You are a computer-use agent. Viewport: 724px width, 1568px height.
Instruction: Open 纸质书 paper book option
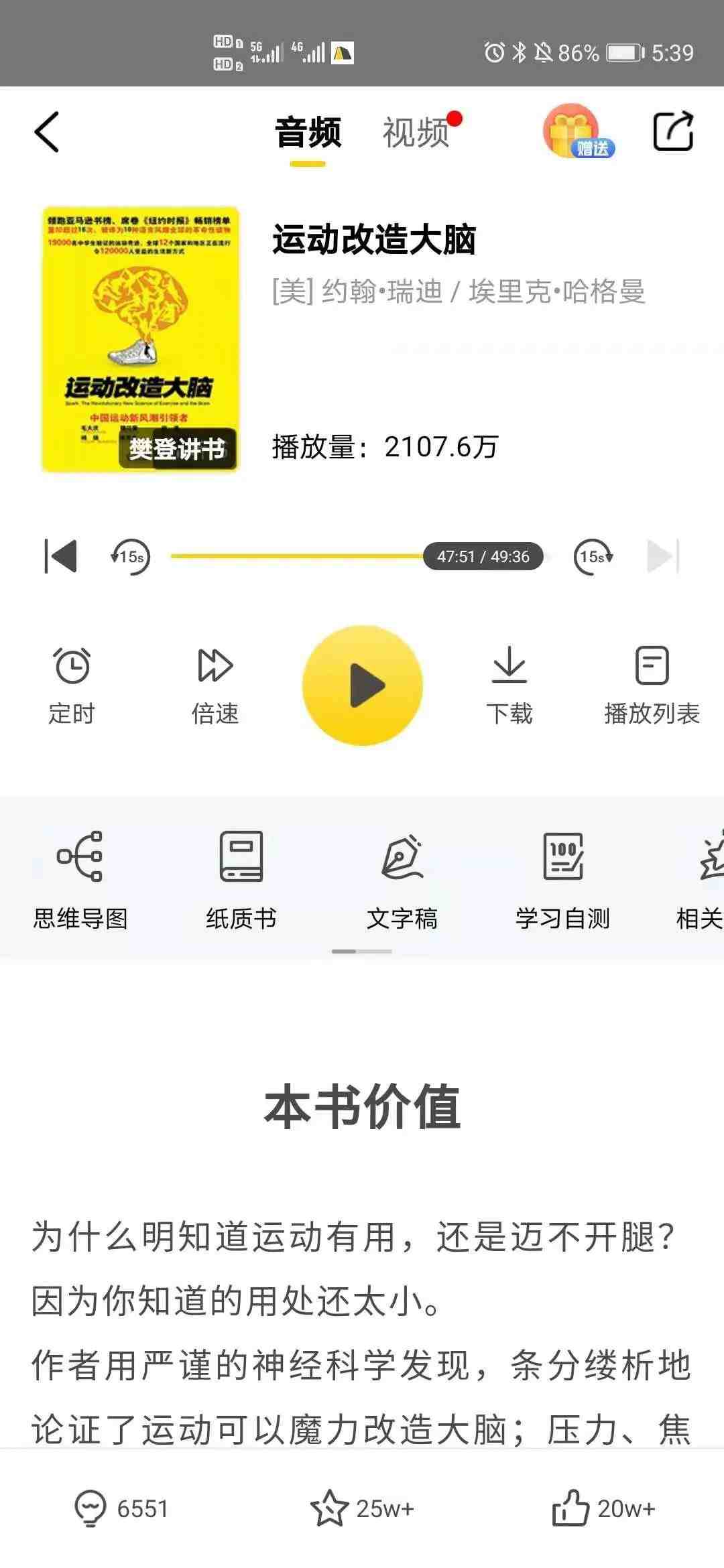click(241, 879)
